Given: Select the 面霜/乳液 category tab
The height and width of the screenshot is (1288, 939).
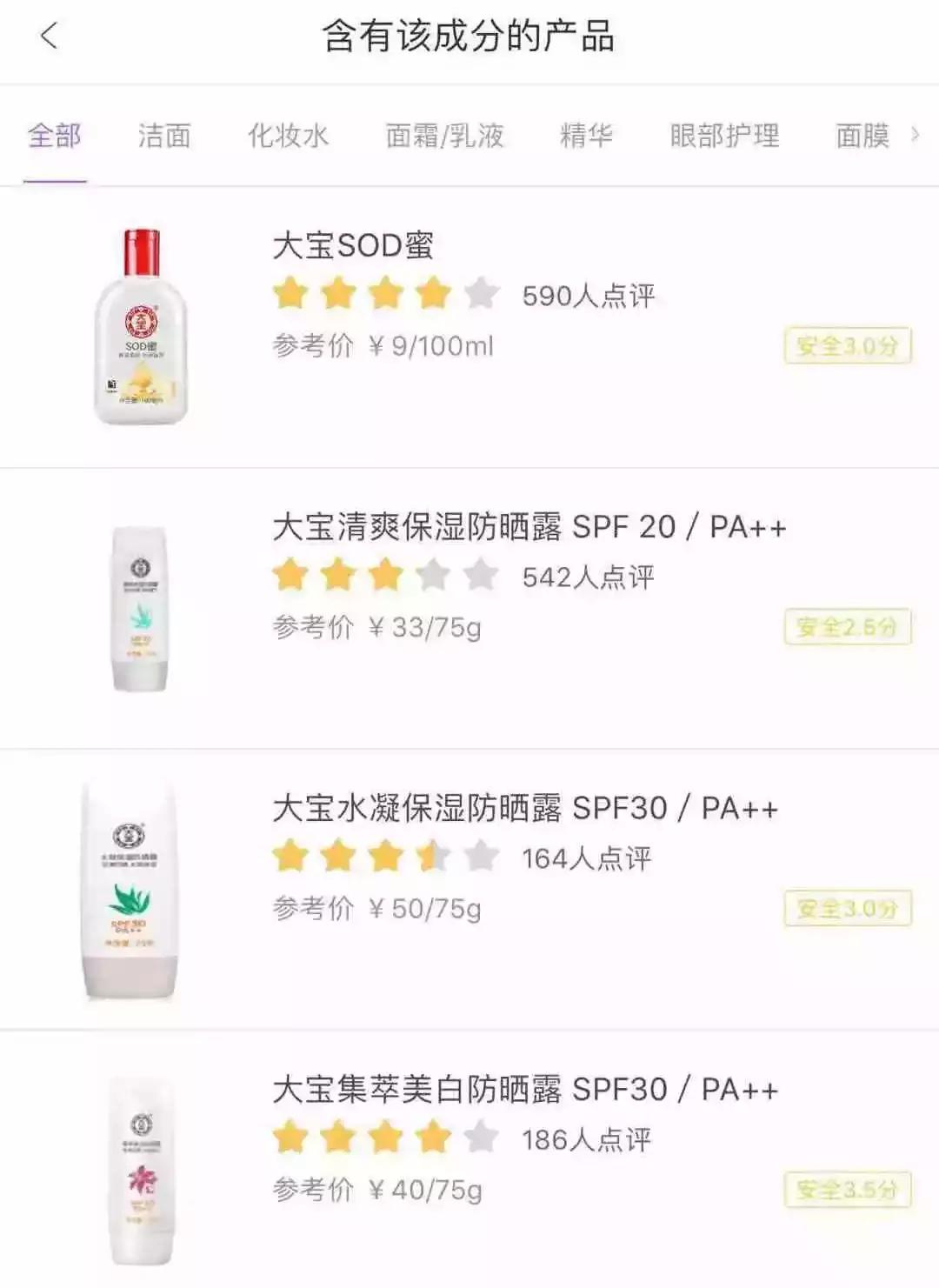Looking at the screenshot, I should pyautogui.click(x=445, y=135).
